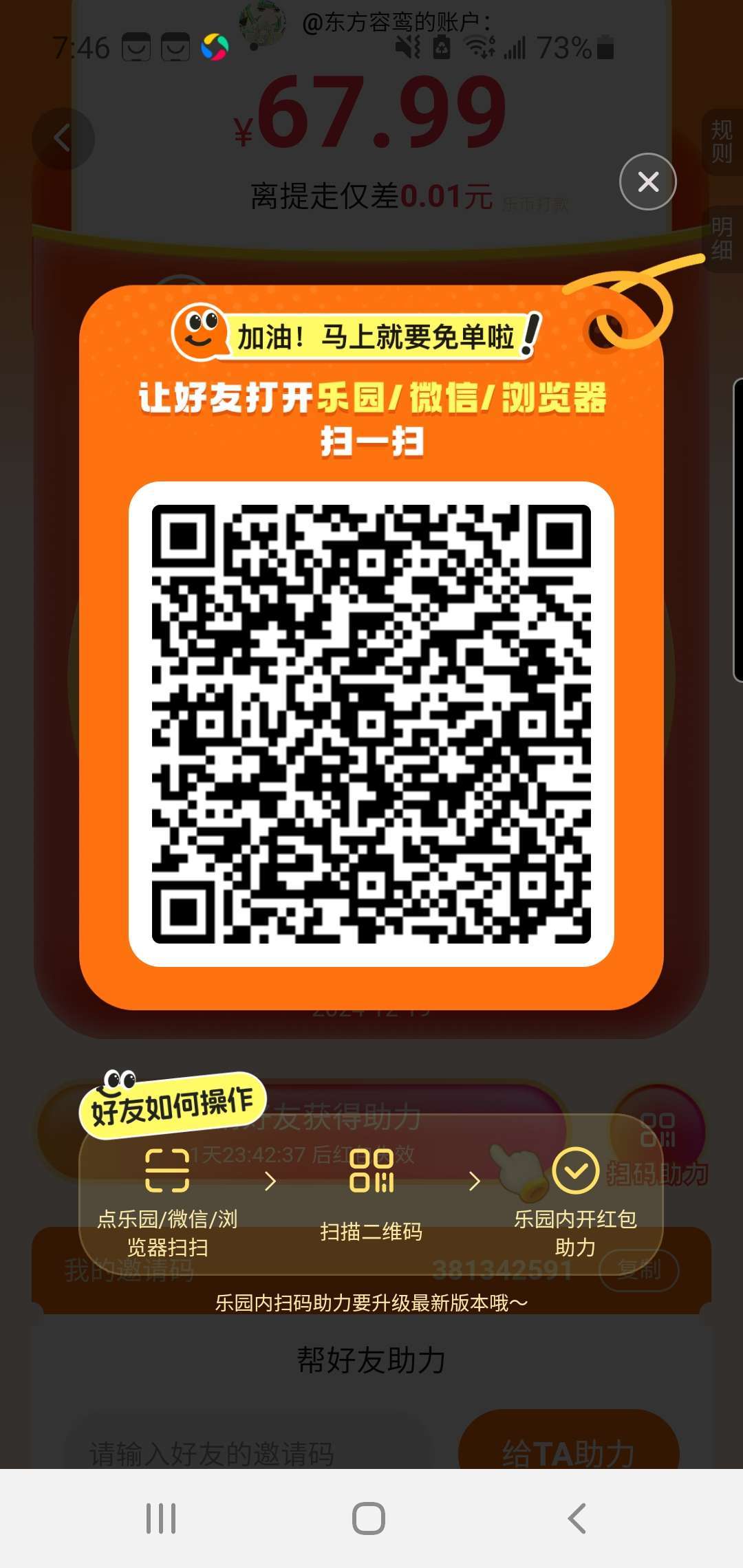Tap the system back button

[x=577, y=1518]
